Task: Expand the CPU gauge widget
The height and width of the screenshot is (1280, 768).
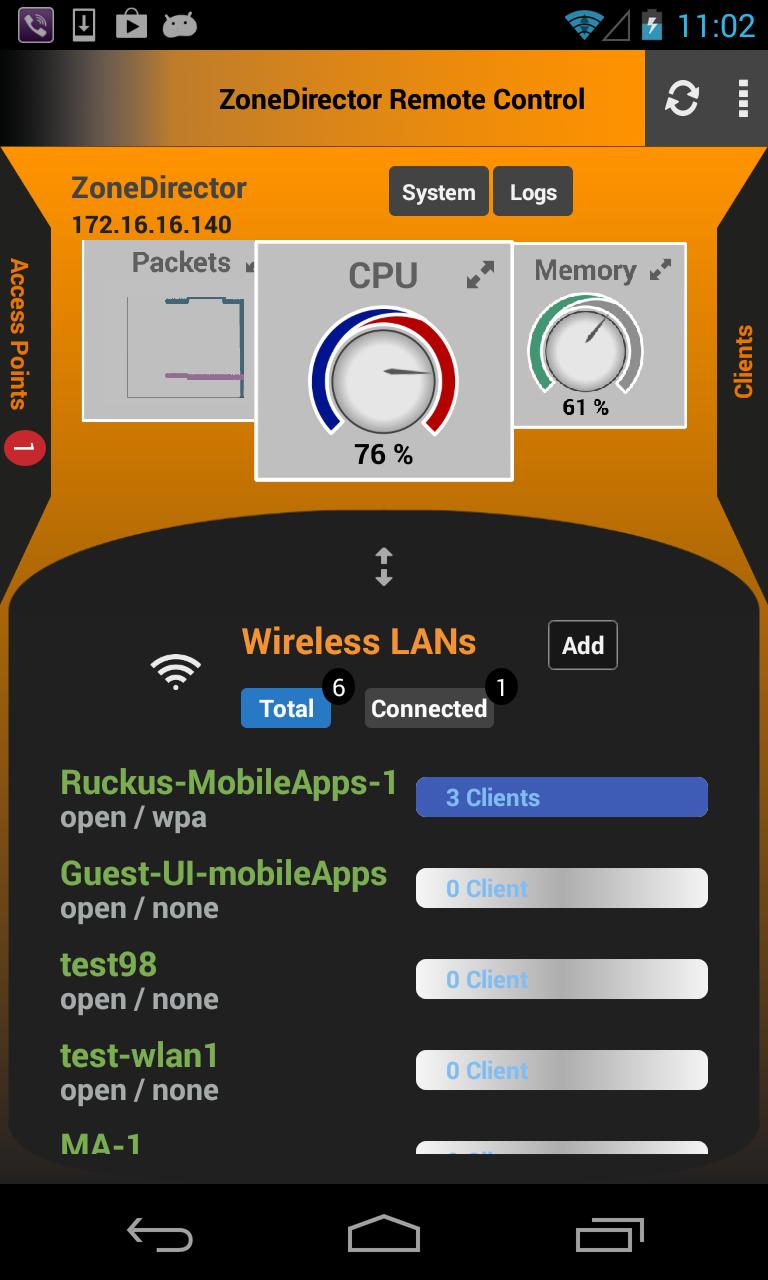Action: click(x=481, y=275)
